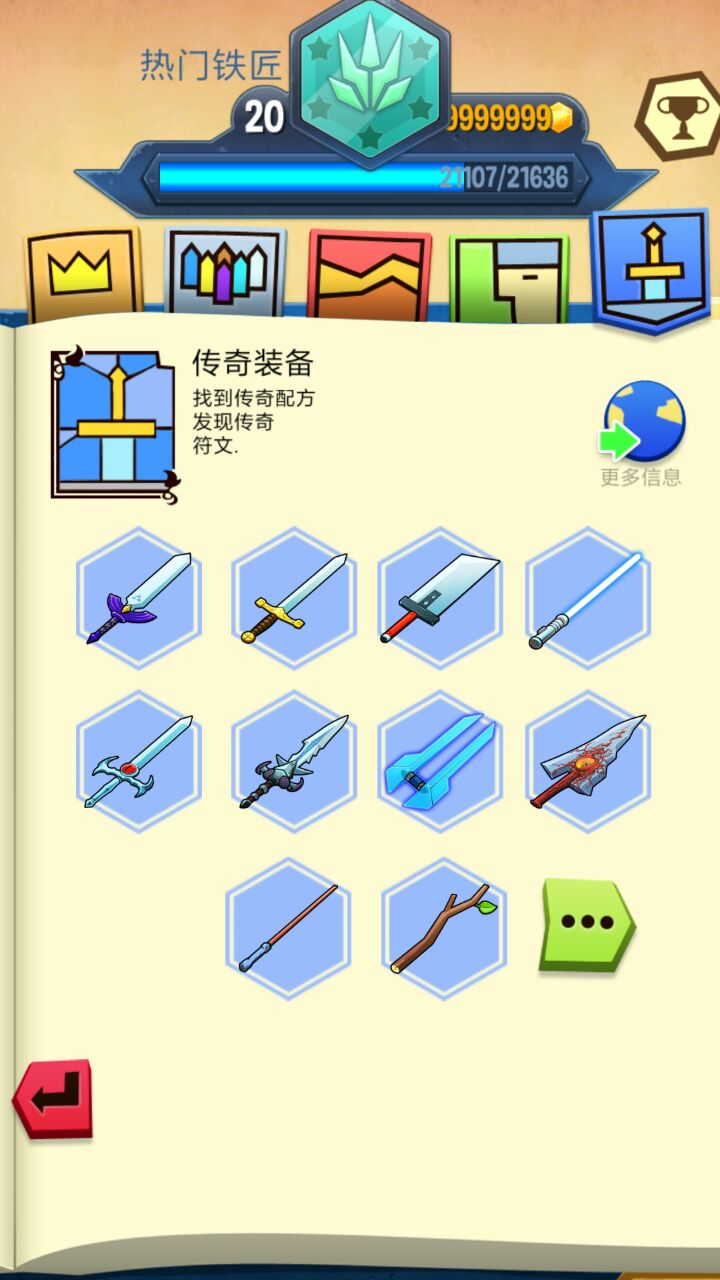
Task: Tap the green crystal rank badge
Action: coord(370,82)
